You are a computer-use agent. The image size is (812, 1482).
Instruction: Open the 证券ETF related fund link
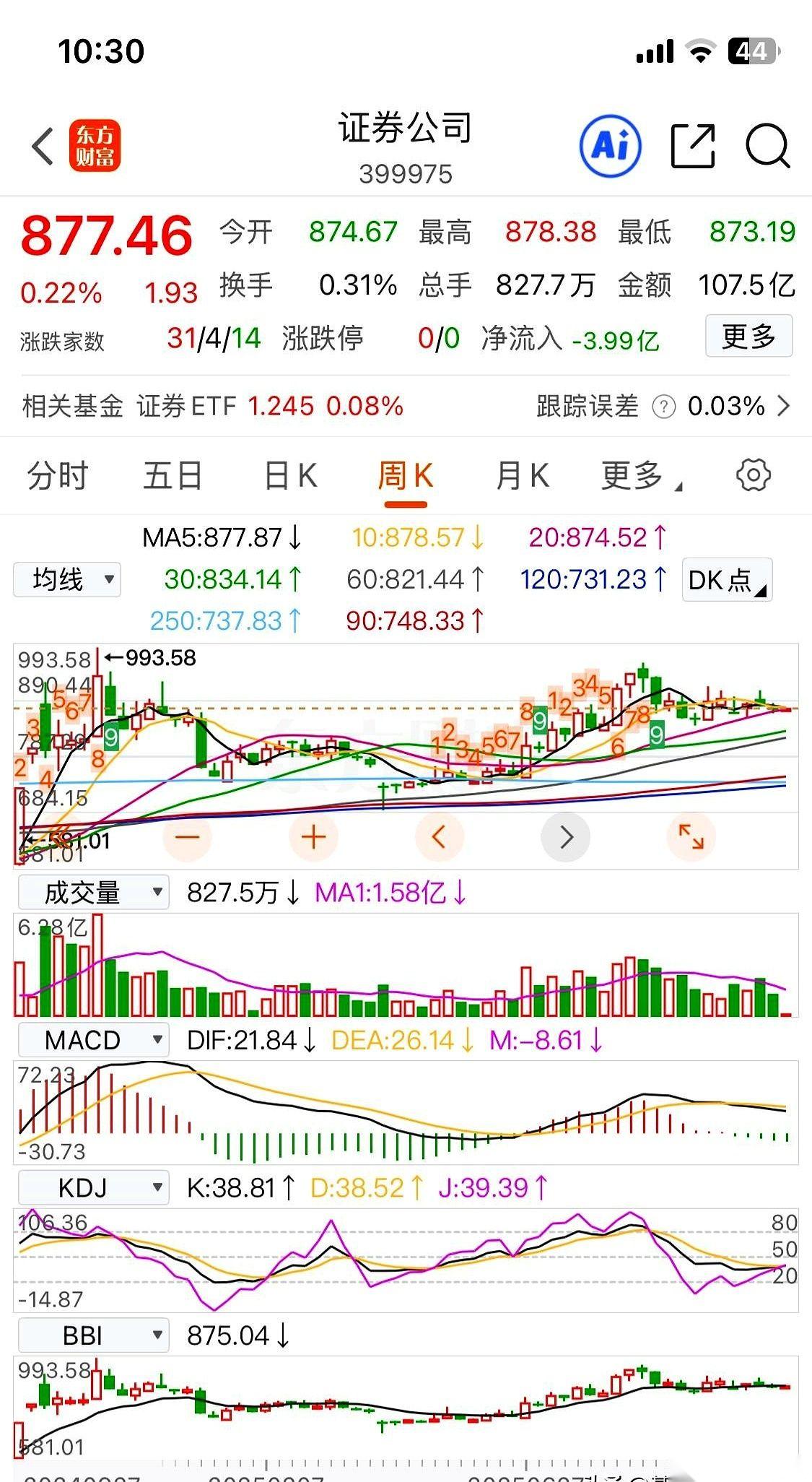185,407
